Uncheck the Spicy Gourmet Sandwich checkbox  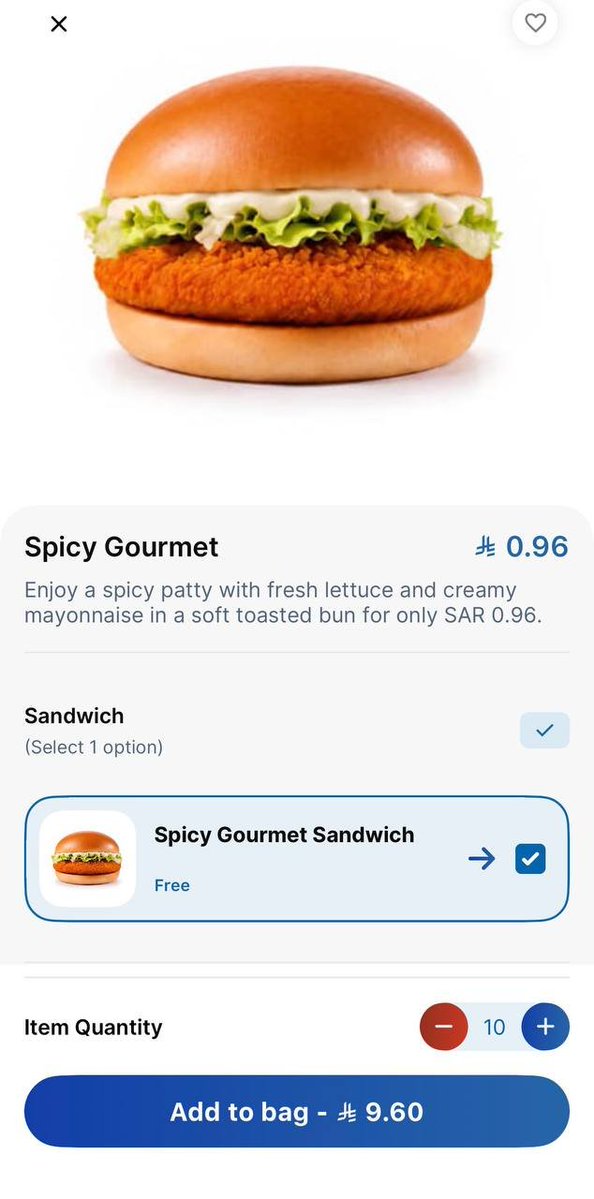click(x=531, y=859)
